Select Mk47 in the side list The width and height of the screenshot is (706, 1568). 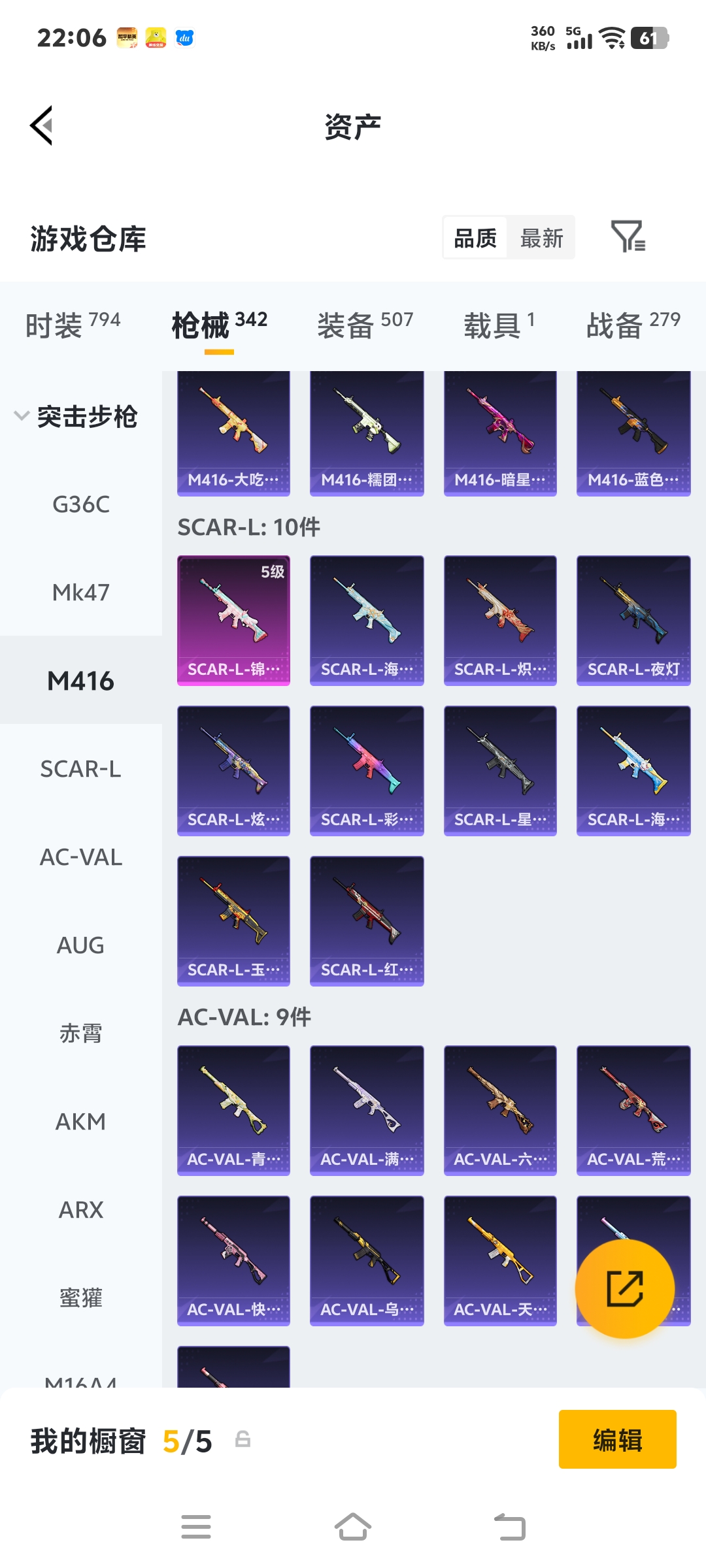click(x=81, y=593)
